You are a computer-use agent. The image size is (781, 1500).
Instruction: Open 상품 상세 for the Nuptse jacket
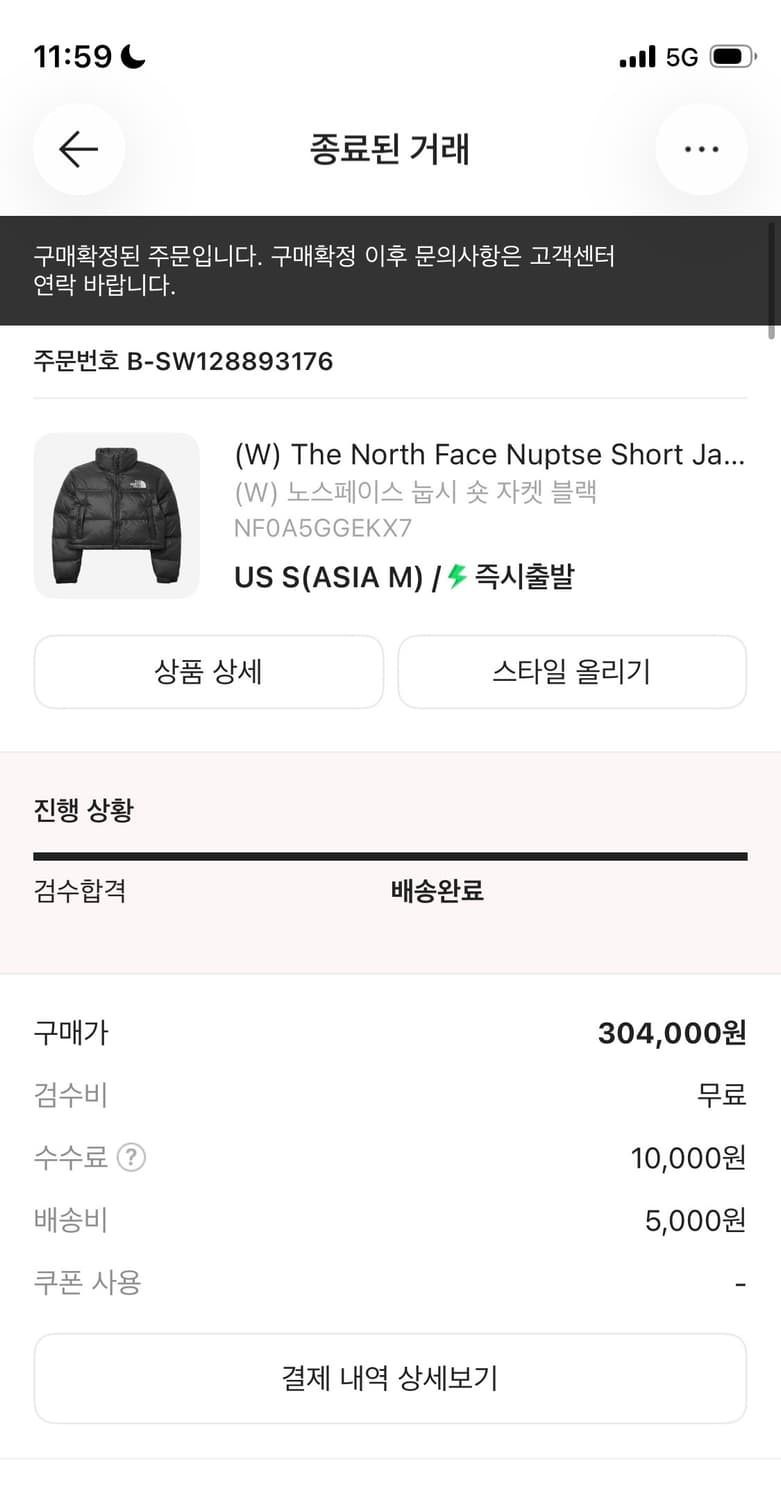(208, 671)
